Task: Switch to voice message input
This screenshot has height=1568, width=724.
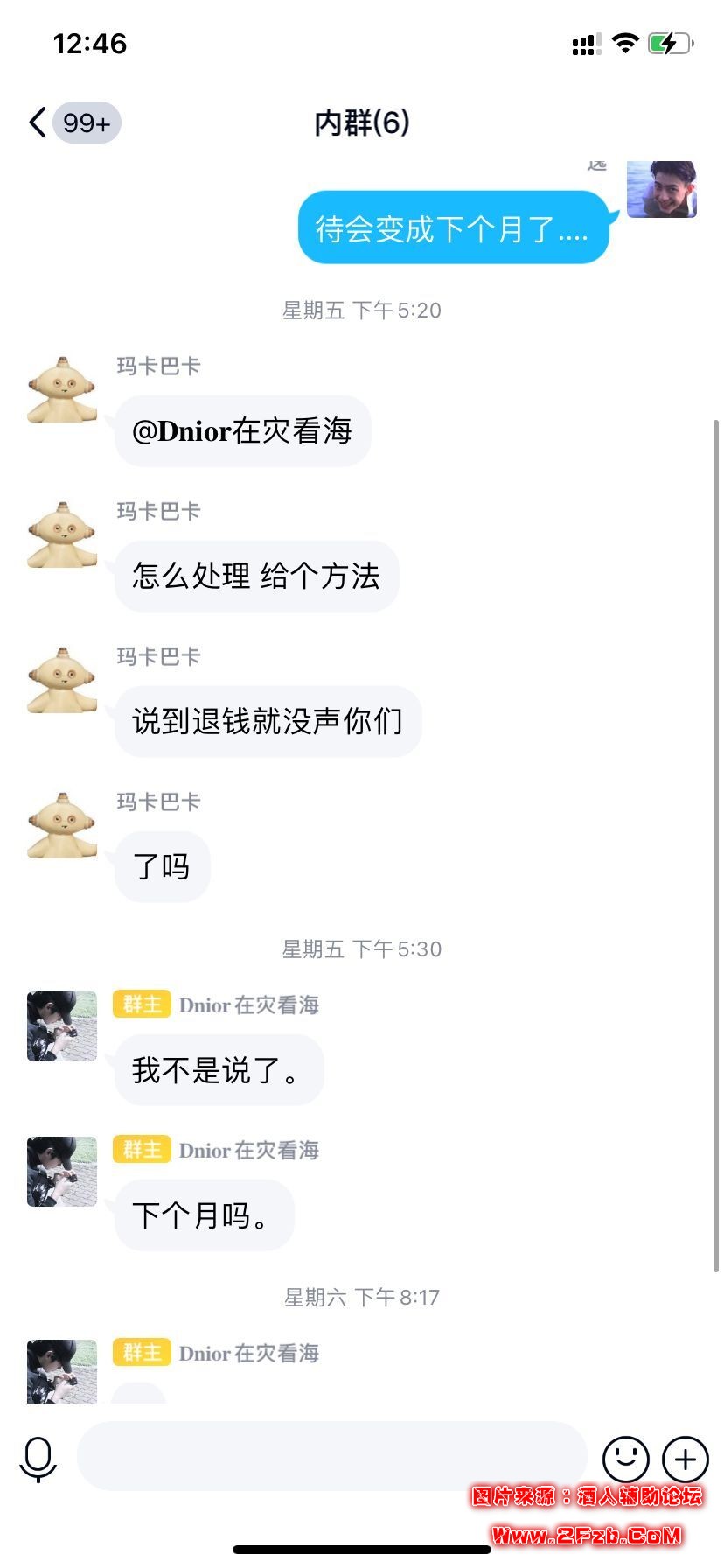Action: (38, 1458)
